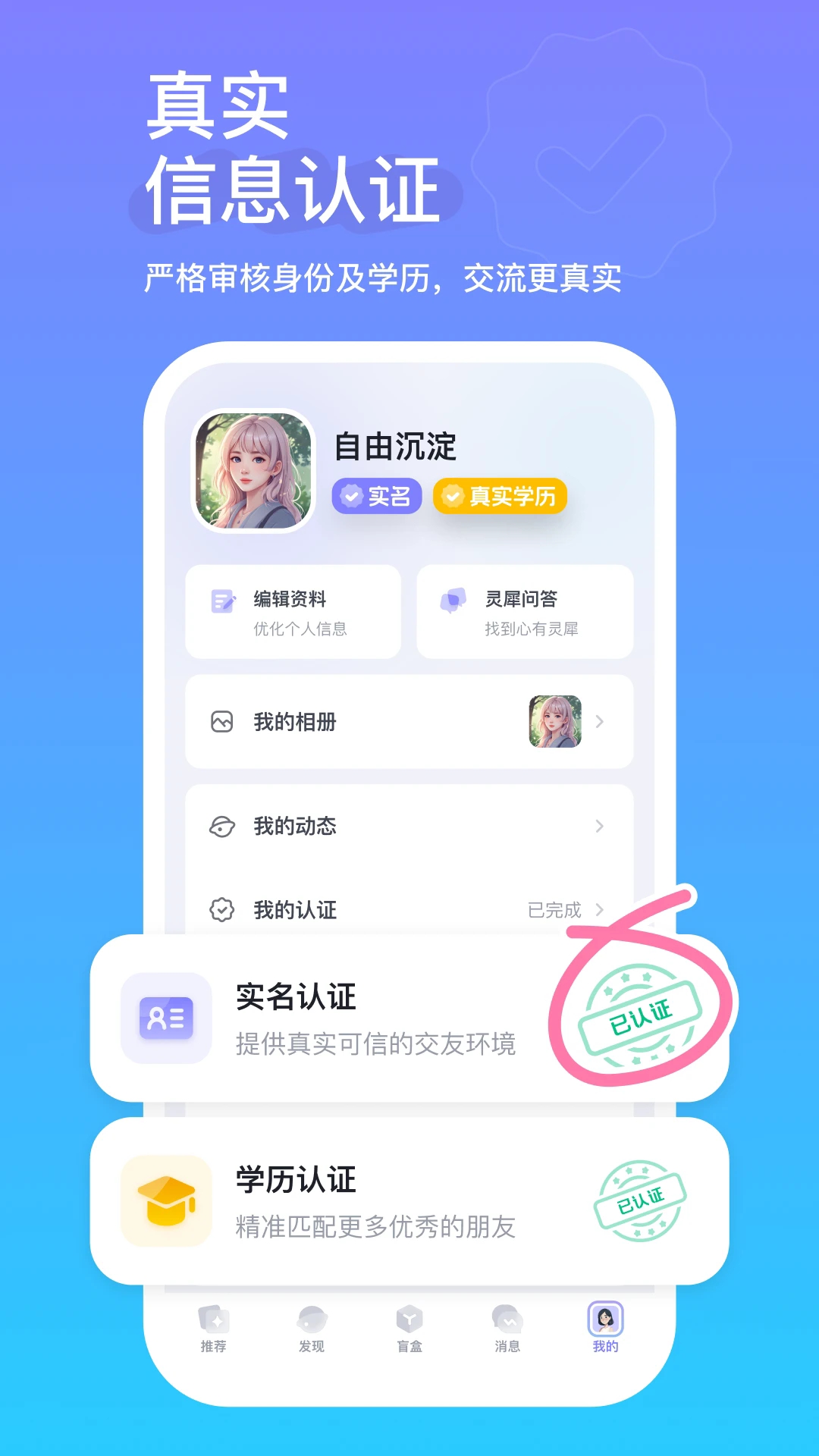
Task: Expand 我的相册 via its chevron
Action: click(600, 722)
